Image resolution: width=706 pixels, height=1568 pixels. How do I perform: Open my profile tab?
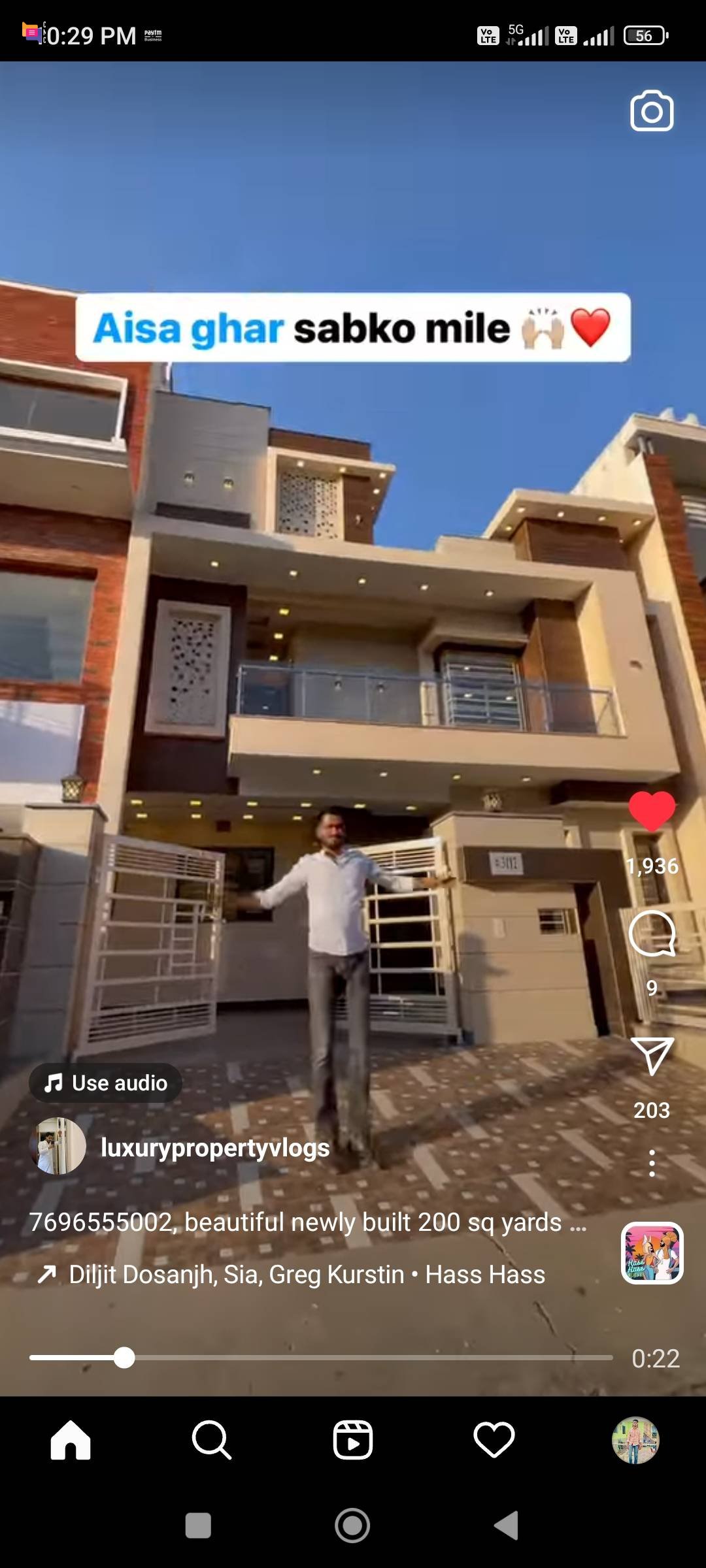[x=635, y=1439]
